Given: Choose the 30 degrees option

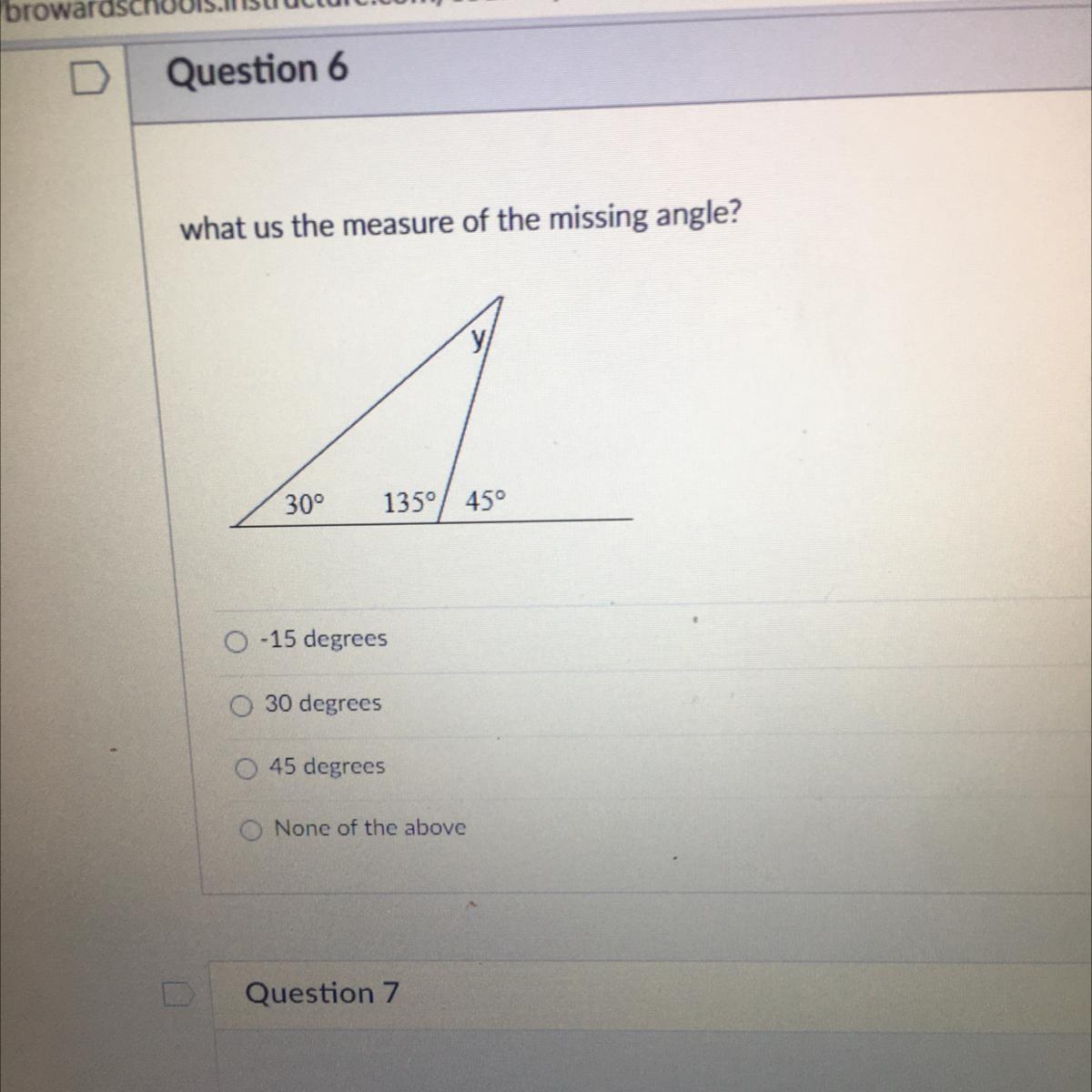Looking at the screenshot, I should pos(241,706).
